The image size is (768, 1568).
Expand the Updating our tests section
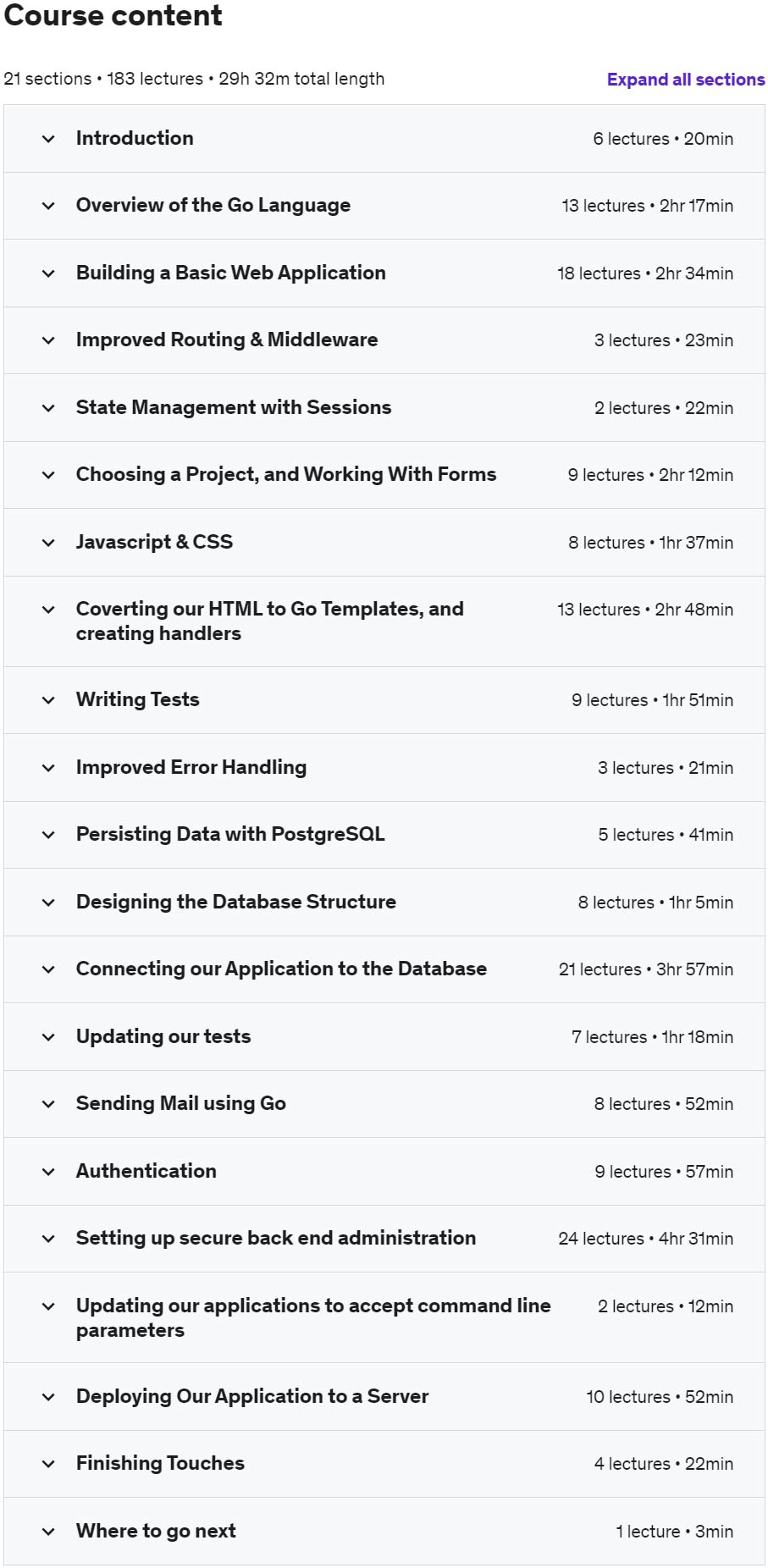pyautogui.click(x=384, y=1037)
